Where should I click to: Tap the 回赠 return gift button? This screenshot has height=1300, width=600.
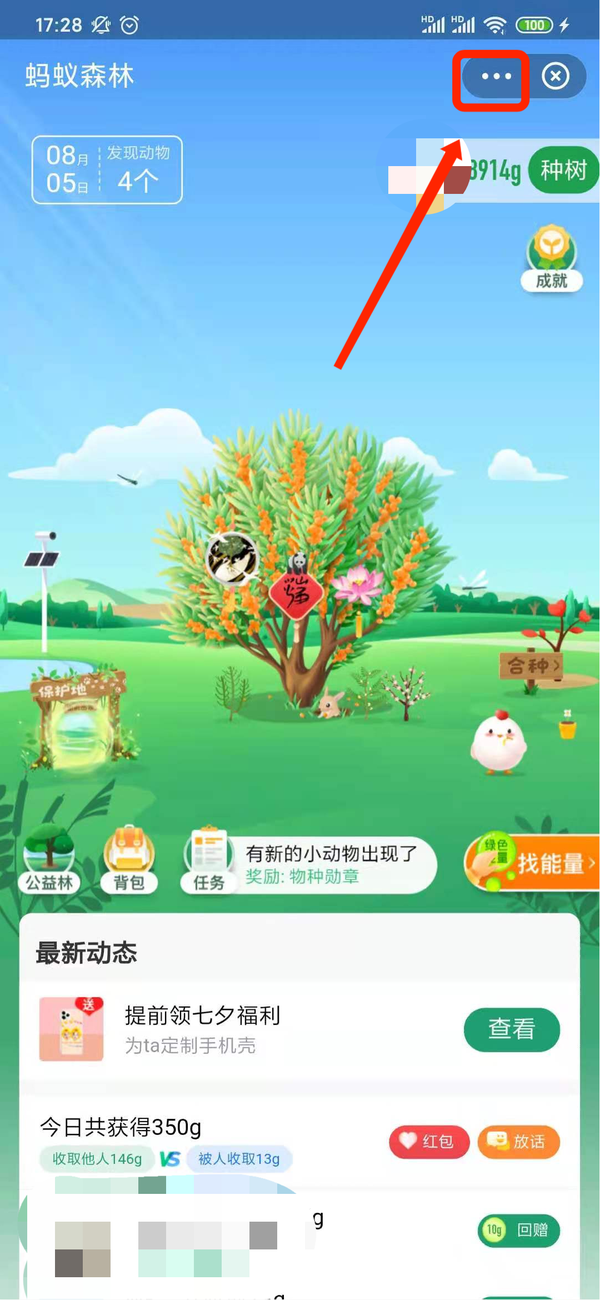pos(518,1231)
